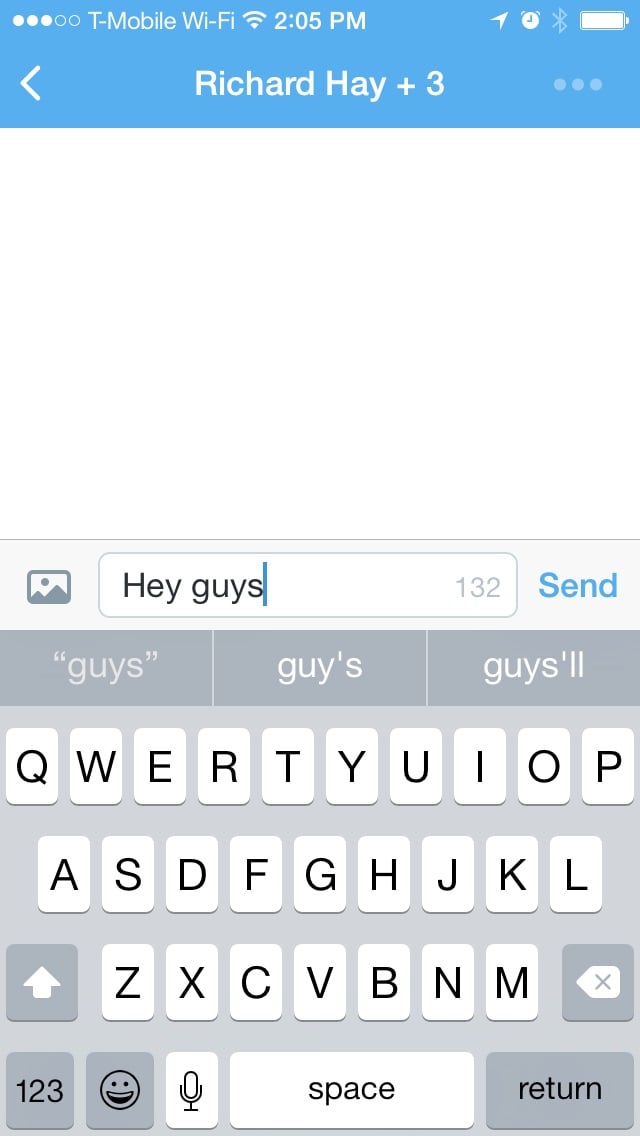Open the three-dot options menu

coord(578,85)
